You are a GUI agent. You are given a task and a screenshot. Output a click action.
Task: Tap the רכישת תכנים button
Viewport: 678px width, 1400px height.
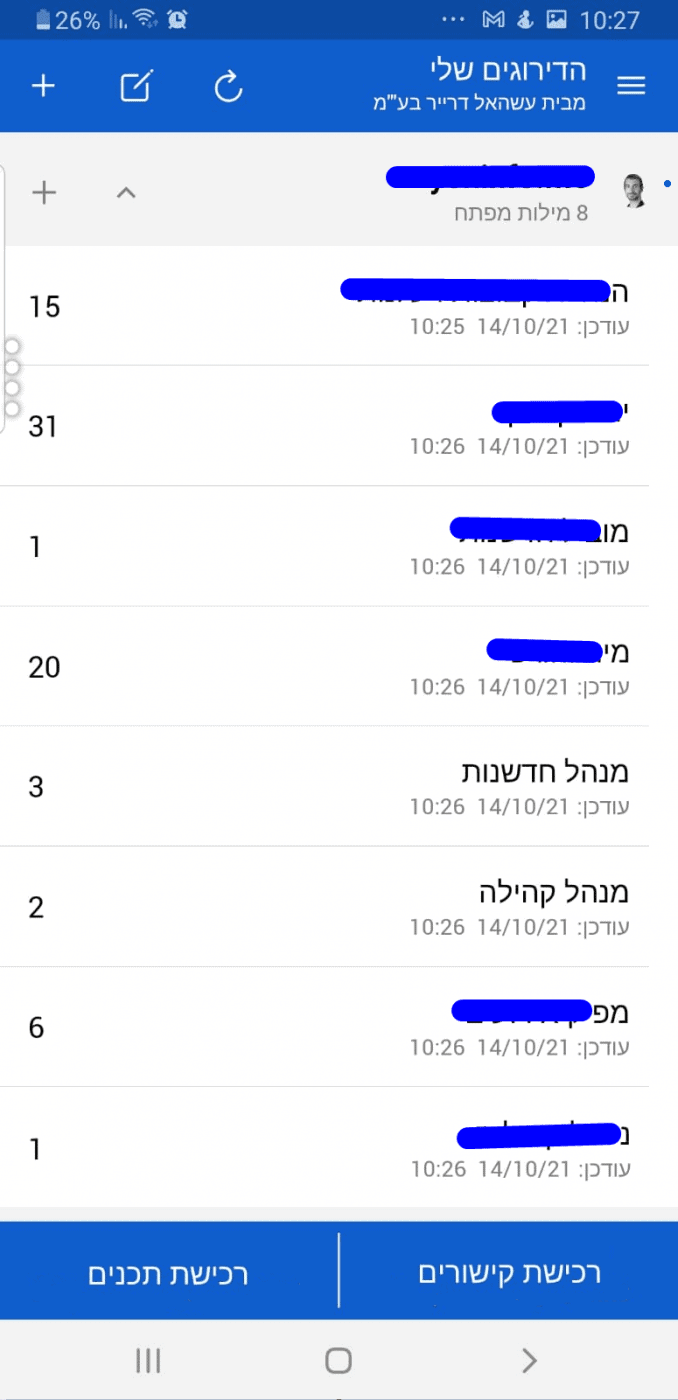168,1273
